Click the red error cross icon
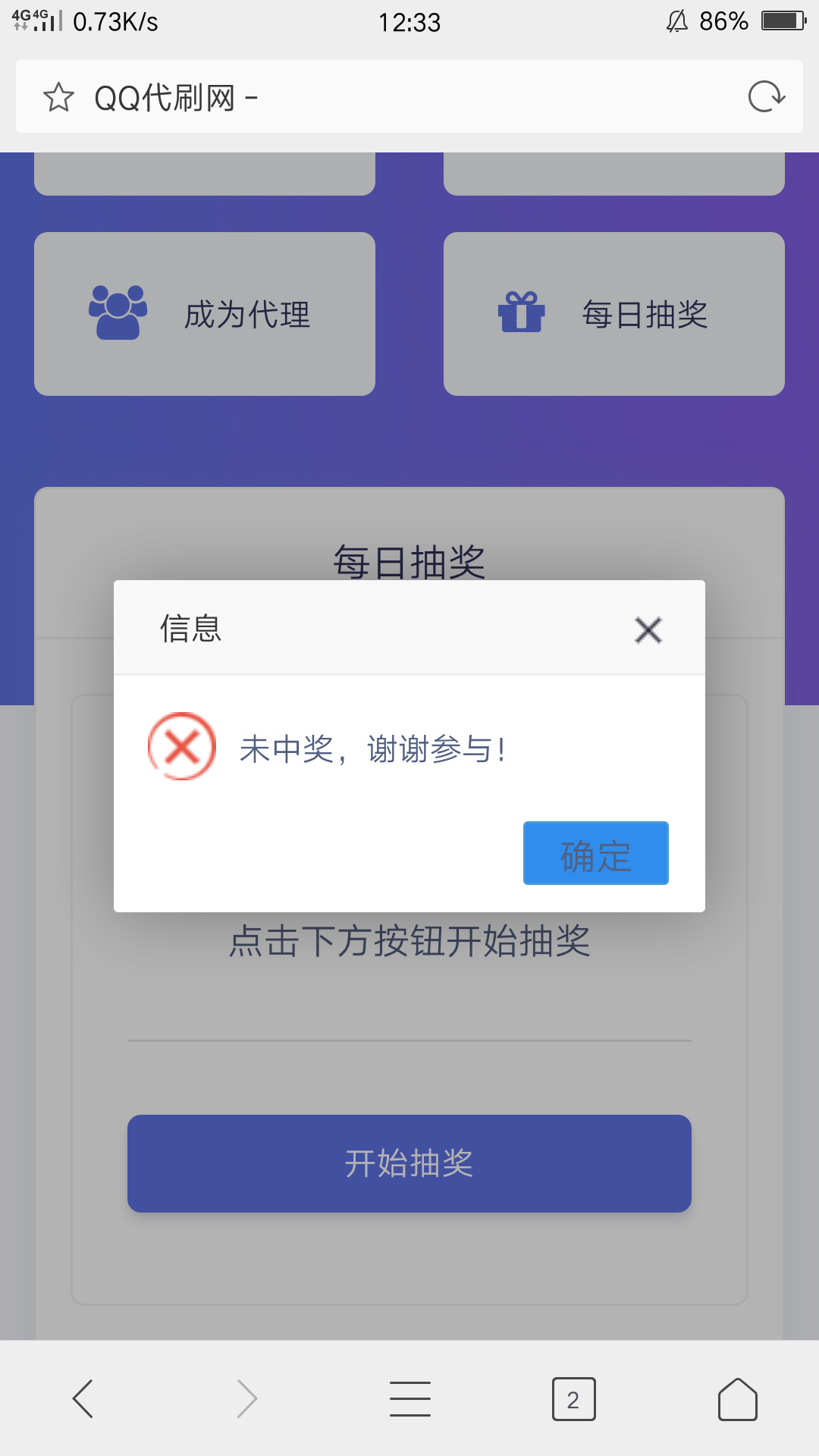Viewport: 819px width, 1456px height. 182,747
